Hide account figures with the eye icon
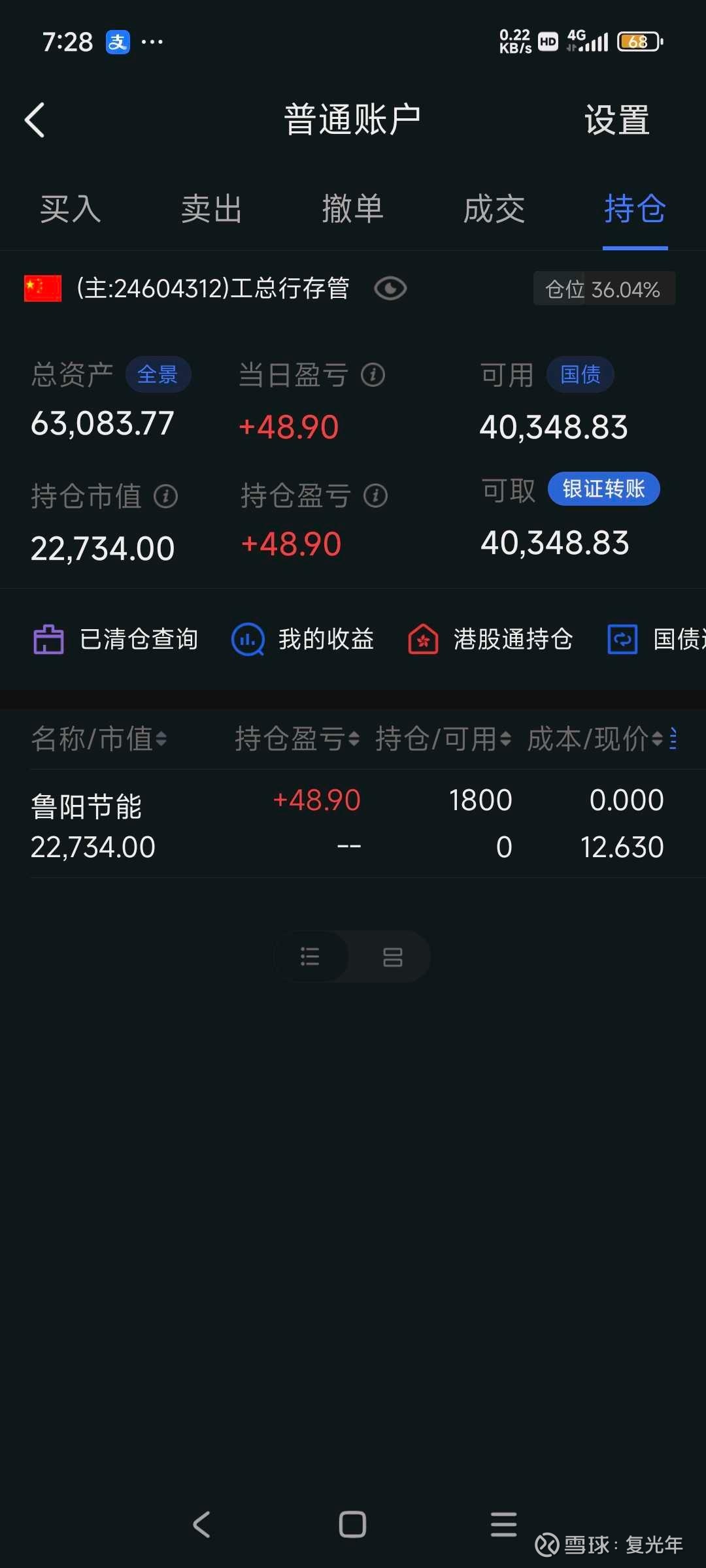The height and width of the screenshot is (1568, 706). click(390, 288)
